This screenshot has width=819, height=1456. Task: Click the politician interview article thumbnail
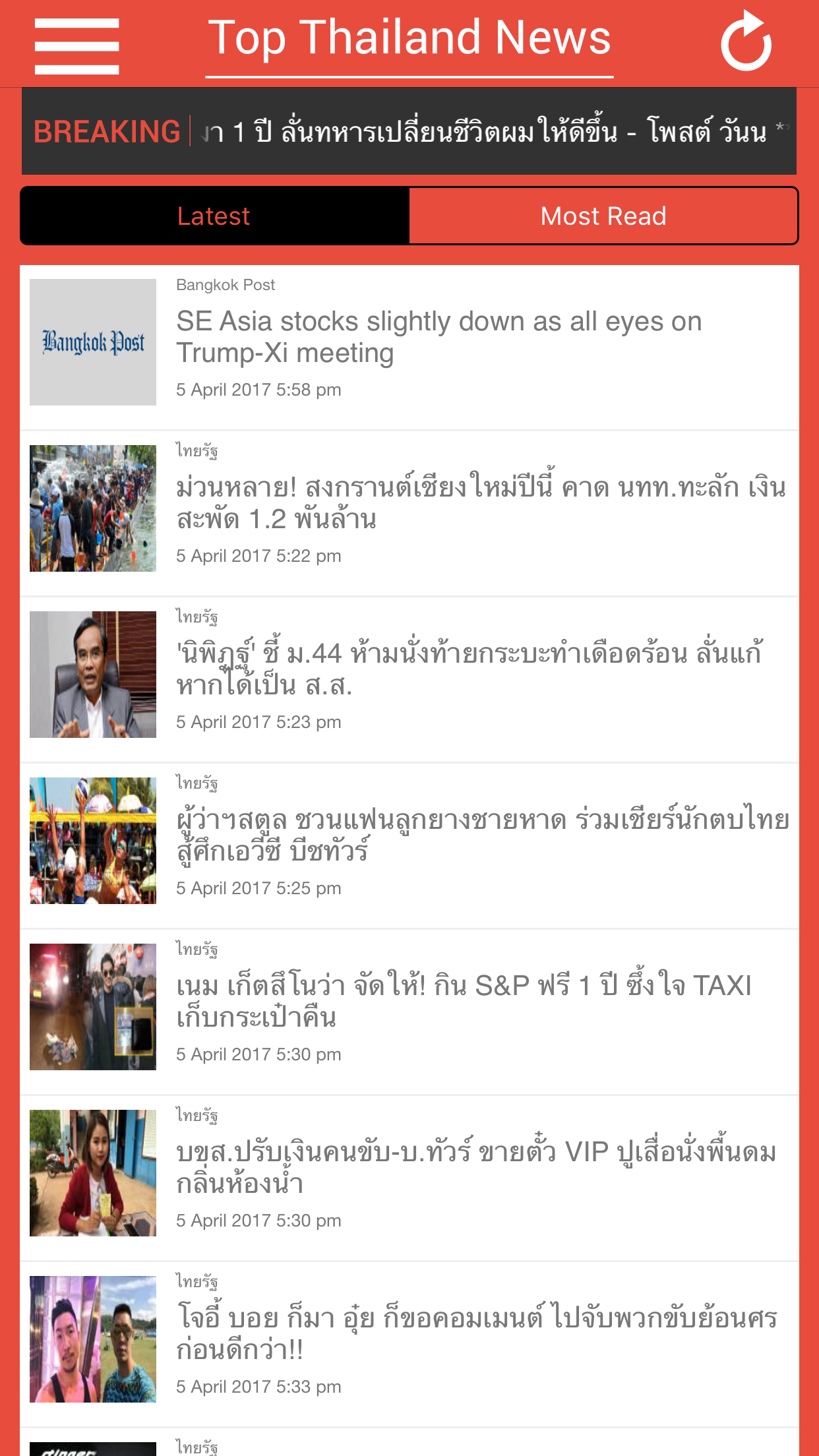[92, 674]
